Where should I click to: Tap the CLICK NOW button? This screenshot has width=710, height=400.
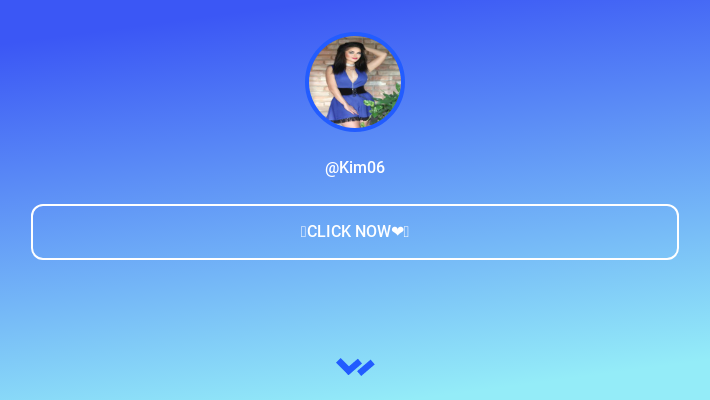(355, 232)
